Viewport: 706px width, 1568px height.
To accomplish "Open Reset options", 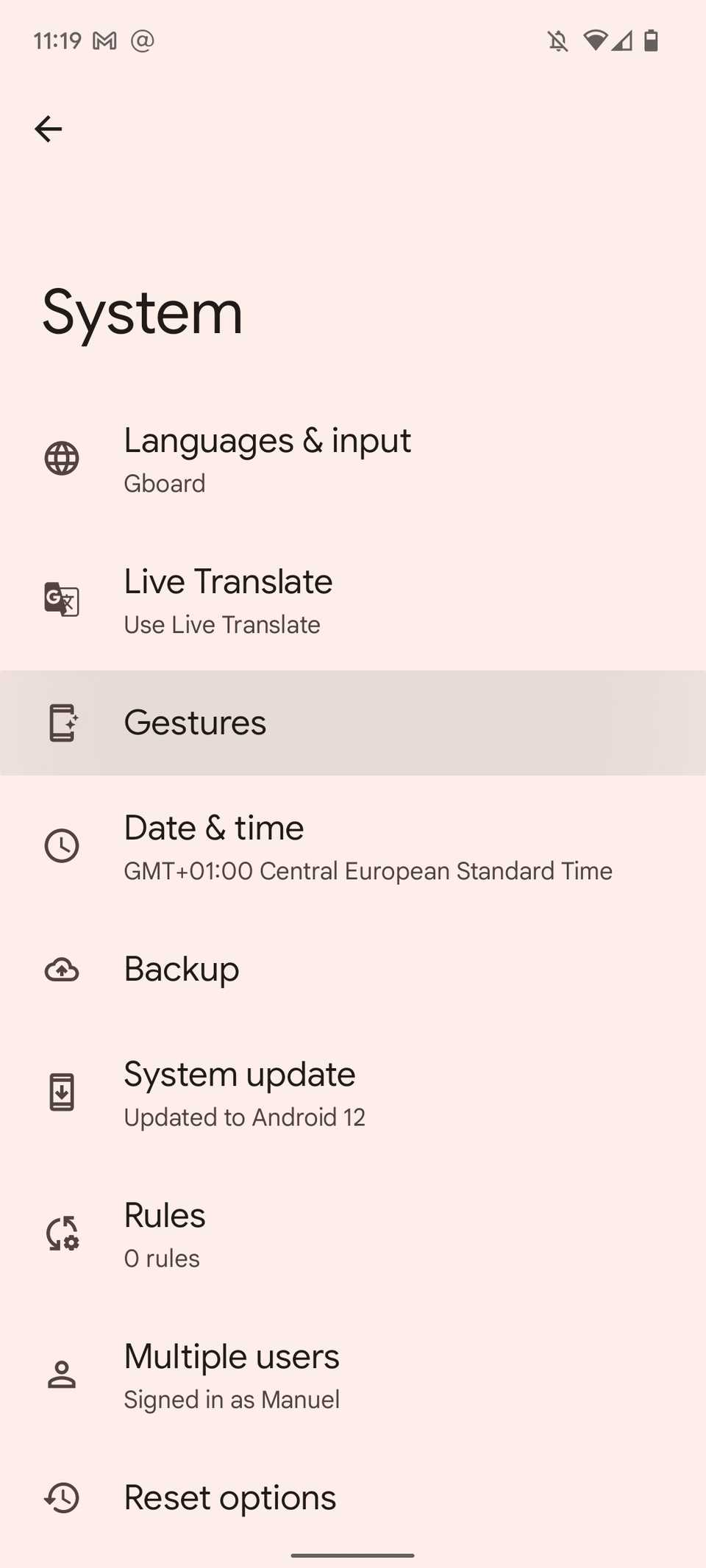I will click(x=230, y=1498).
